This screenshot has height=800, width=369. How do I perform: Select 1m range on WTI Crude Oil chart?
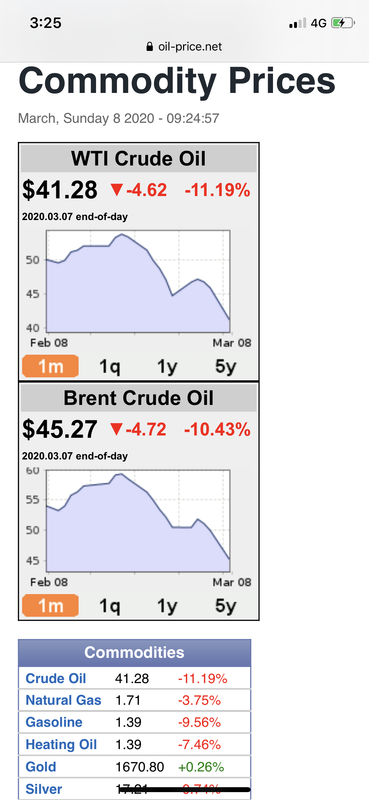[x=50, y=366]
